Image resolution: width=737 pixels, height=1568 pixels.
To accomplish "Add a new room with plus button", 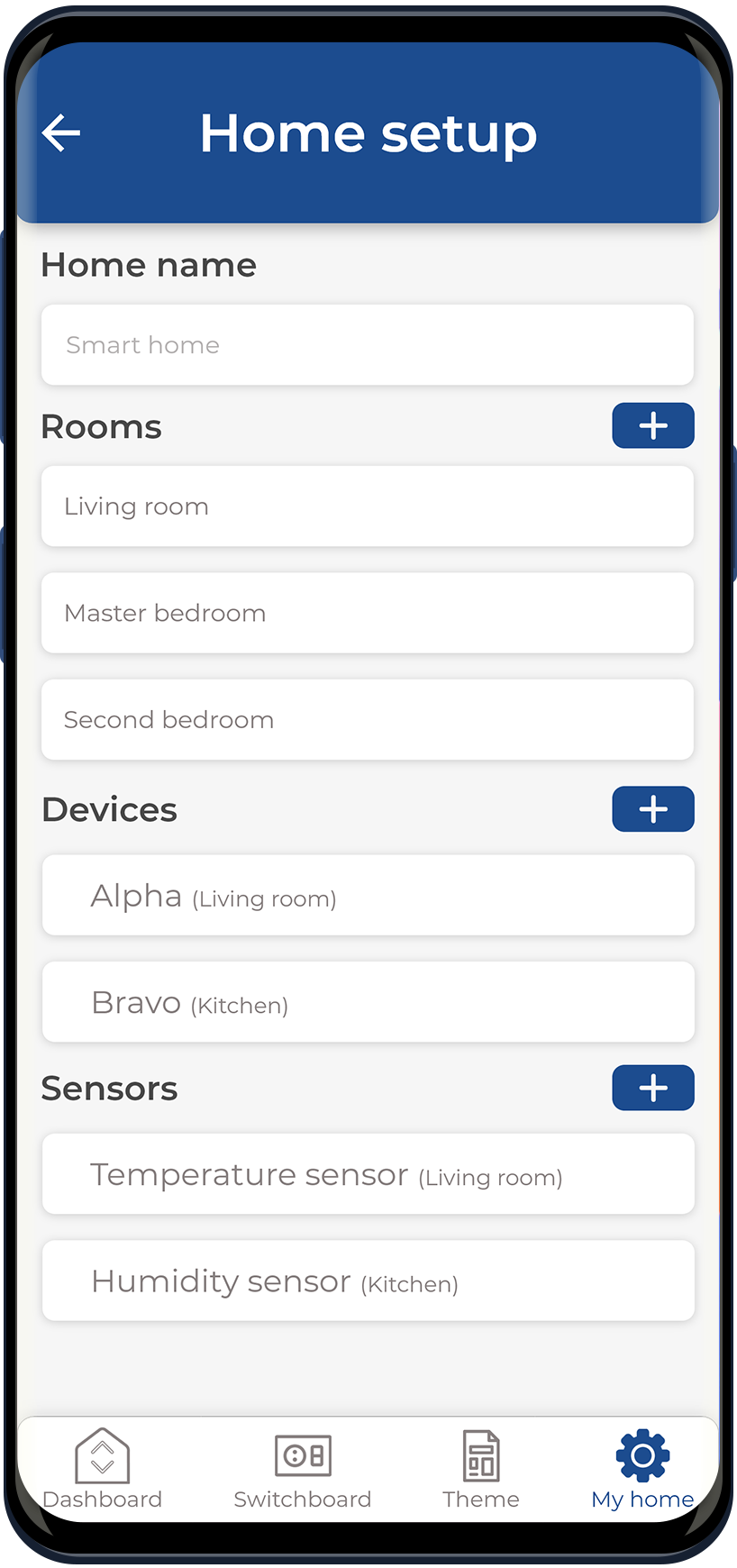I will tap(653, 425).
